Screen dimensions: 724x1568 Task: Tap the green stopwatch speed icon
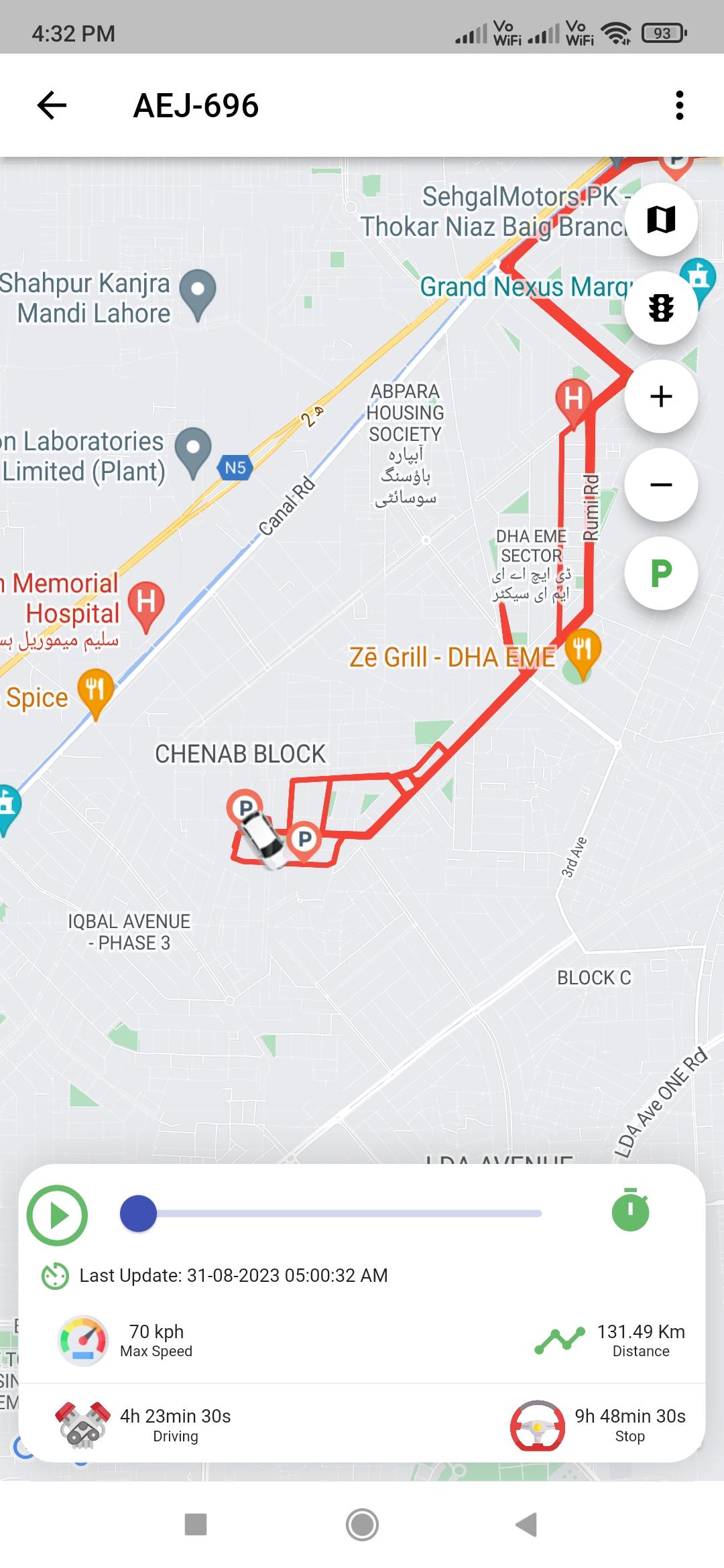630,1210
